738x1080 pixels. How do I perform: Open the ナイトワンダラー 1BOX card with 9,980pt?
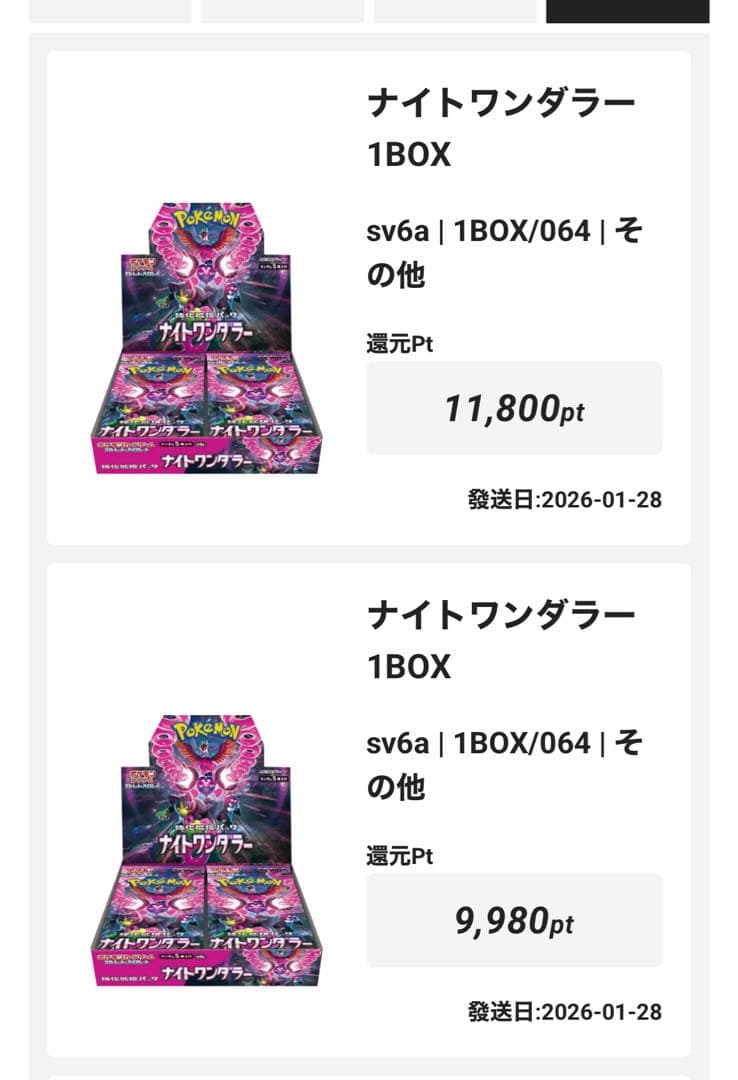coord(368,810)
